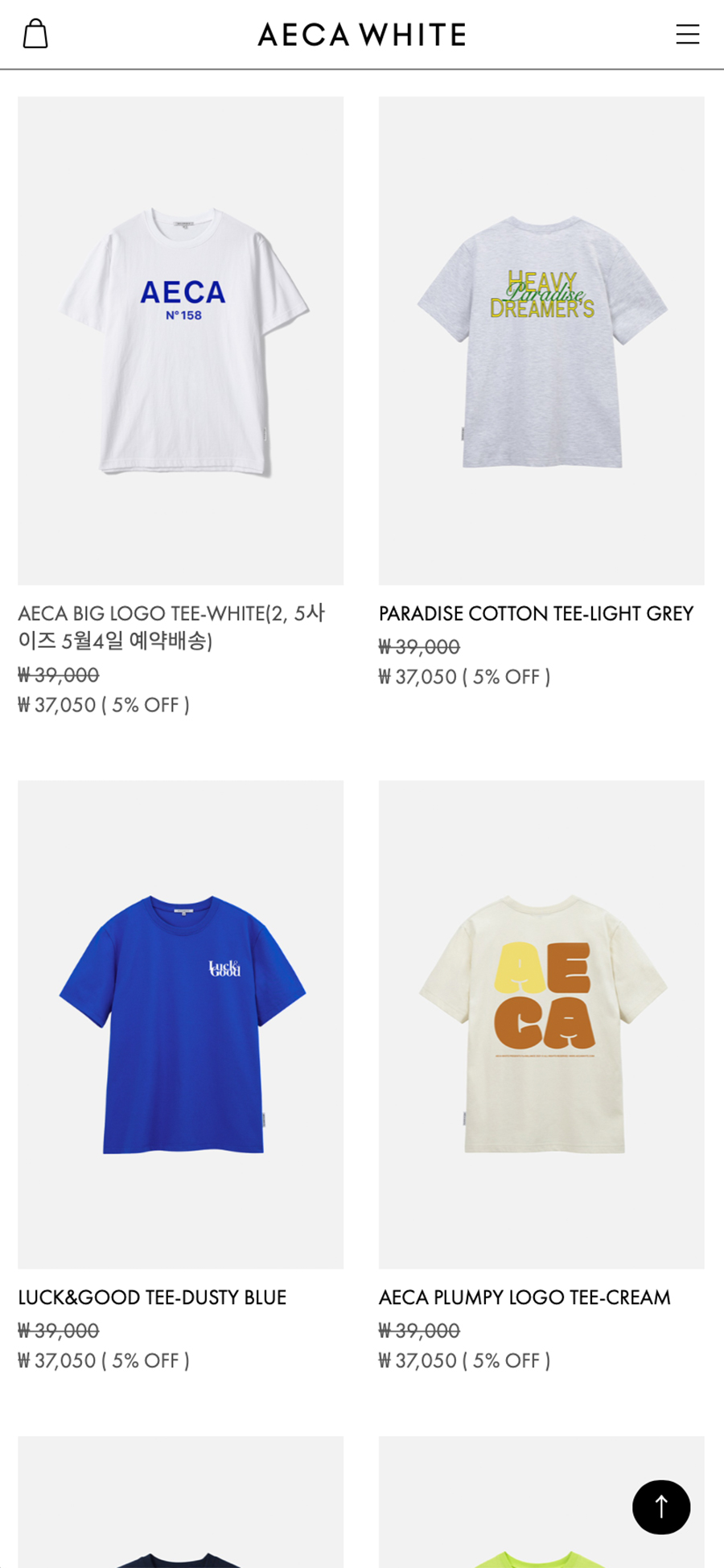Go to the AECA WHITE home page
The image size is (724, 1568).
pyautogui.click(x=361, y=35)
